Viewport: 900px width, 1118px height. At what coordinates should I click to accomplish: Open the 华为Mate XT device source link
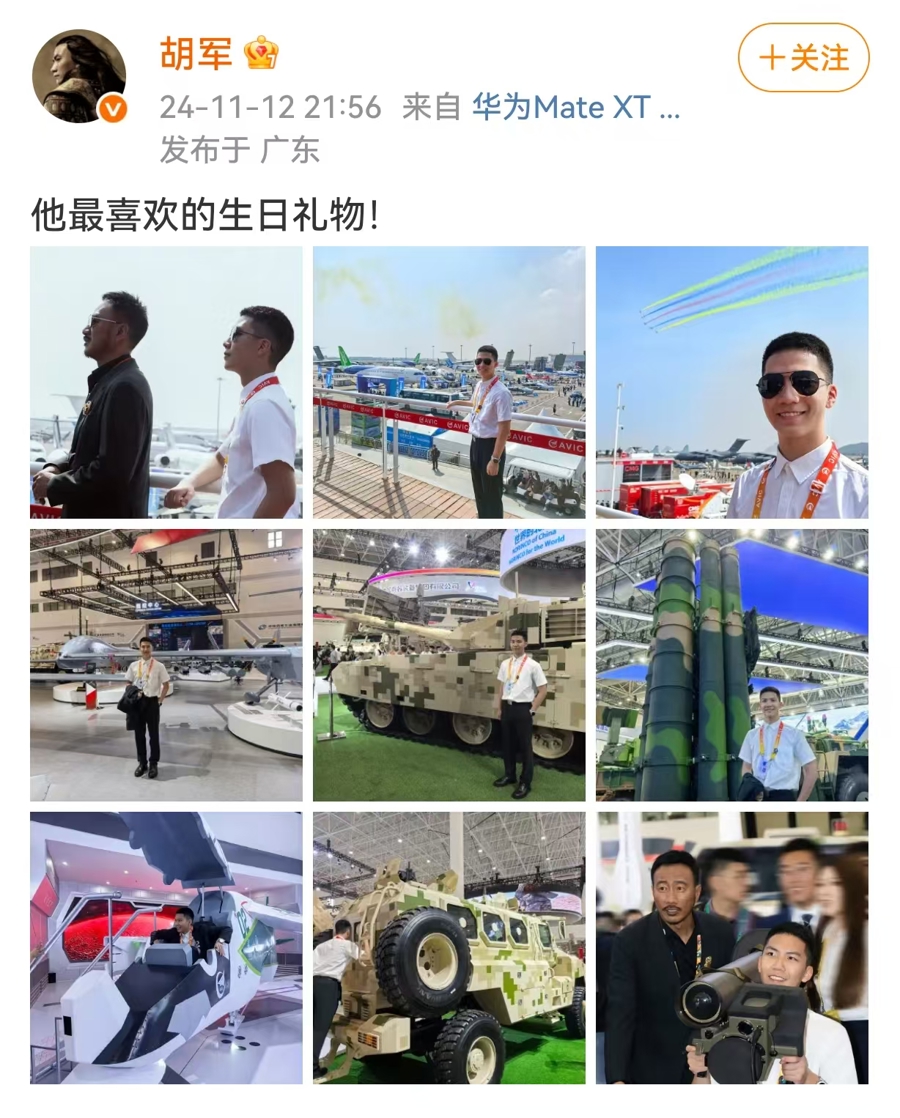click(576, 107)
